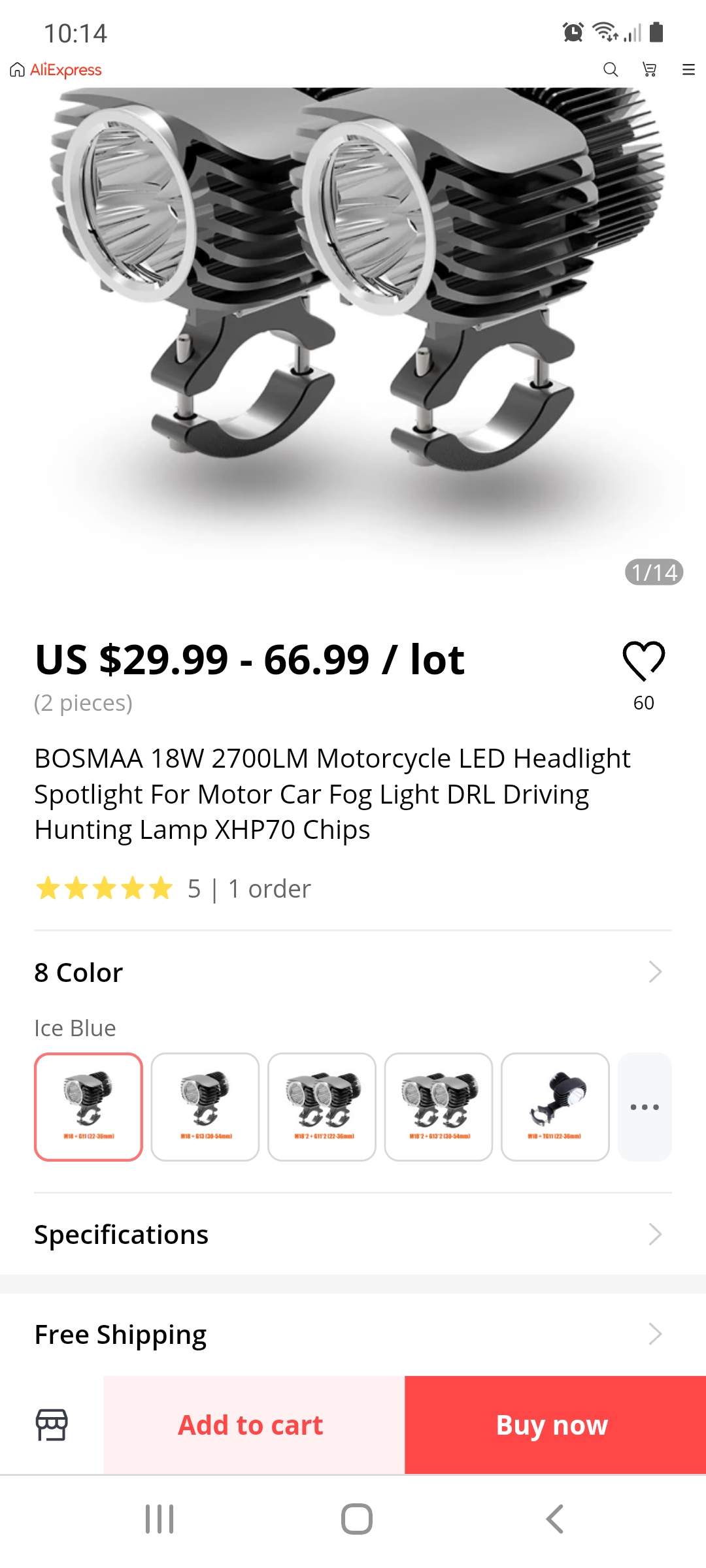Show more color variants via three dots
The height and width of the screenshot is (1568, 706).
pos(645,1107)
